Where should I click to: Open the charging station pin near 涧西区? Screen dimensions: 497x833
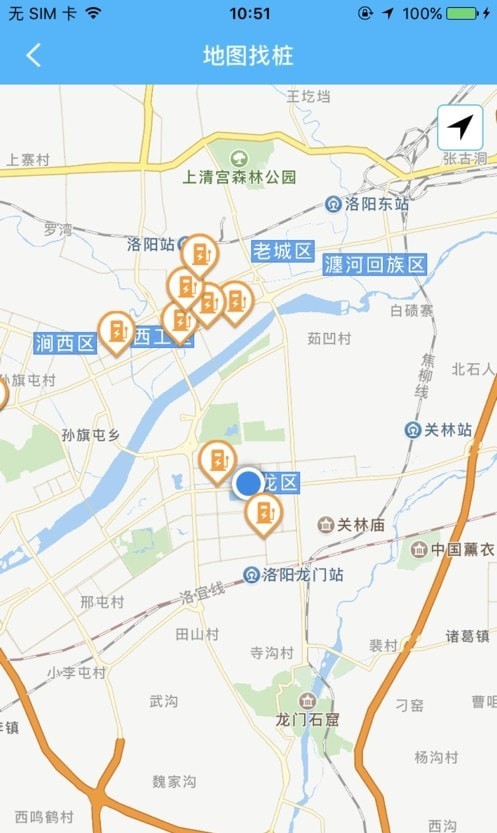[x=117, y=333]
